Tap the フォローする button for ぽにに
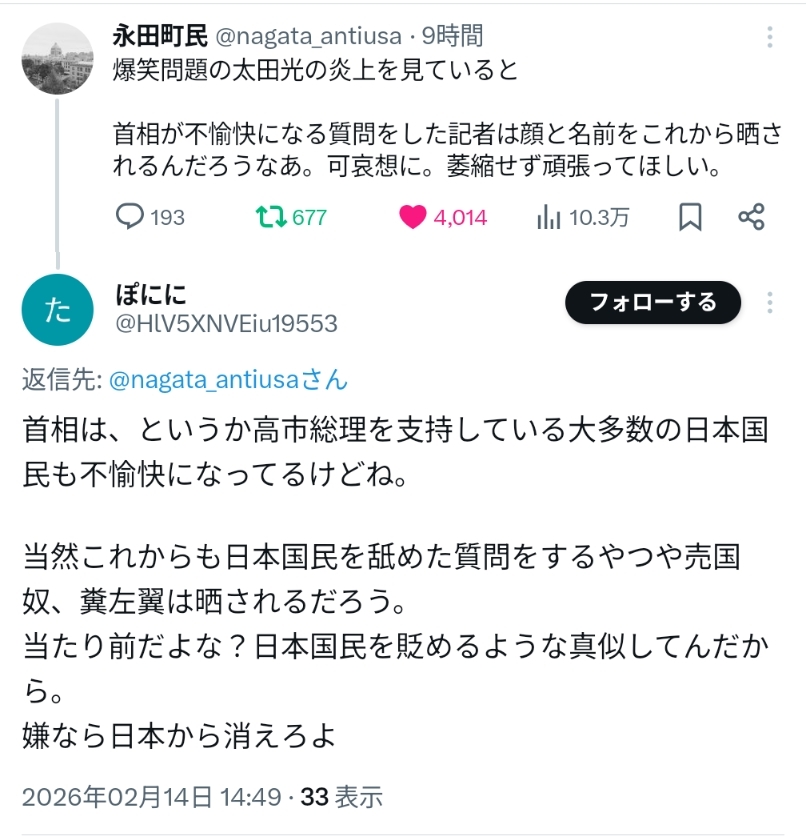 pyautogui.click(x=652, y=302)
